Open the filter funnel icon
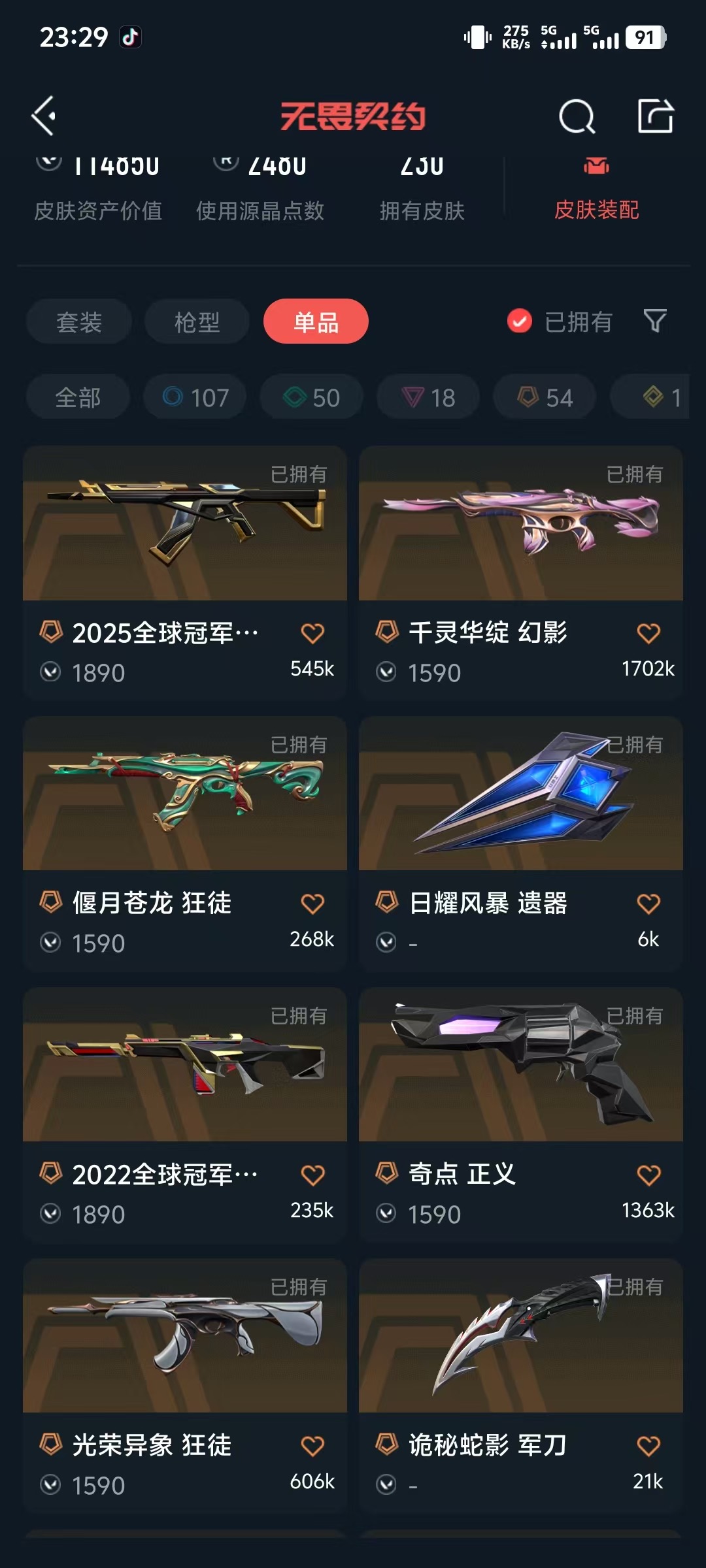The height and width of the screenshot is (1568, 706). [x=655, y=321]
